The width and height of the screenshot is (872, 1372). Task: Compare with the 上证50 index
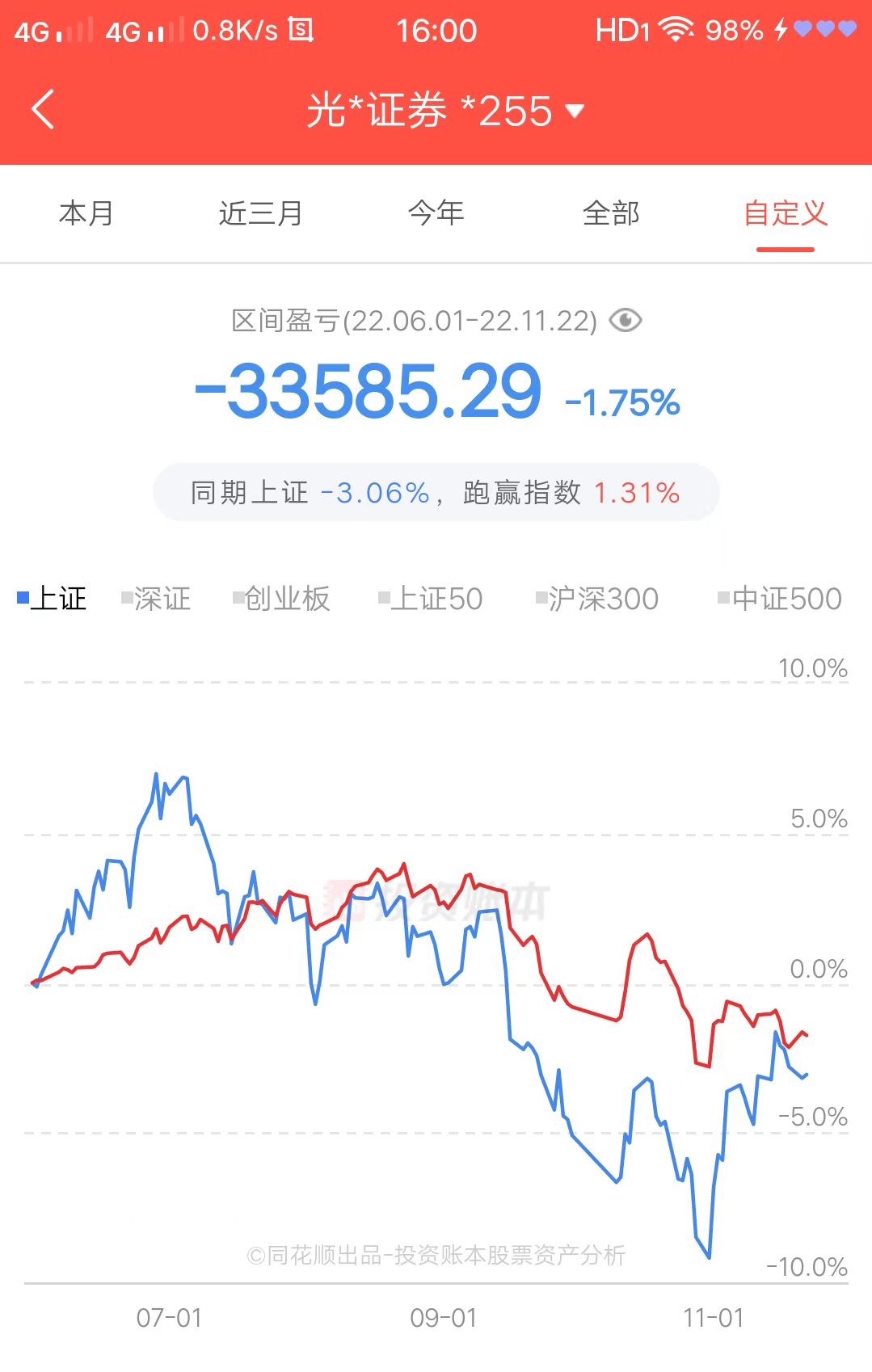pos(431,599)
